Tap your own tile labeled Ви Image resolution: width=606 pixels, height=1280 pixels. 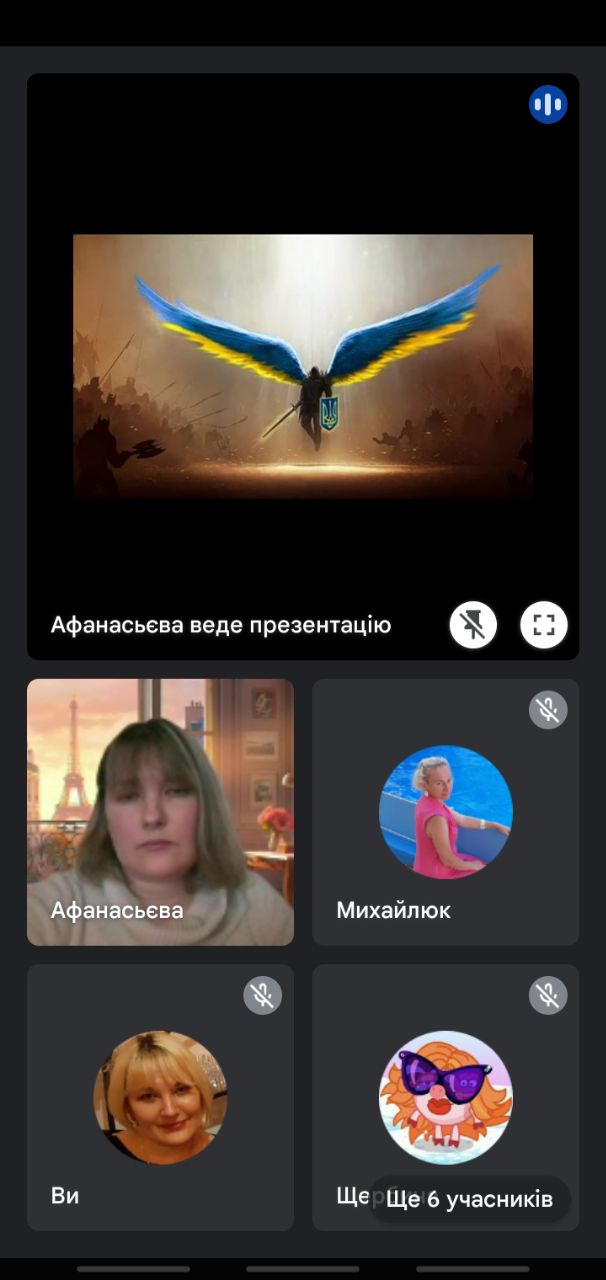(x=160, y=1097)
